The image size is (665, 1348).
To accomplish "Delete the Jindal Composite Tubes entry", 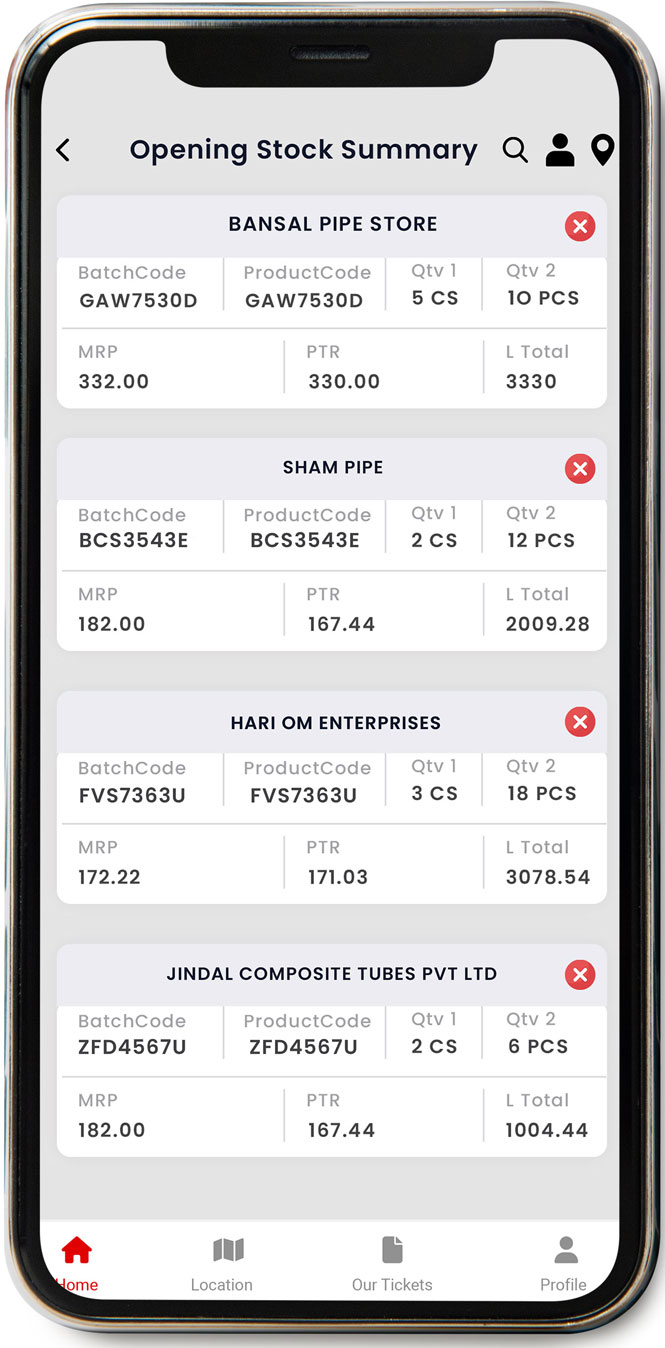I will 580,975.
